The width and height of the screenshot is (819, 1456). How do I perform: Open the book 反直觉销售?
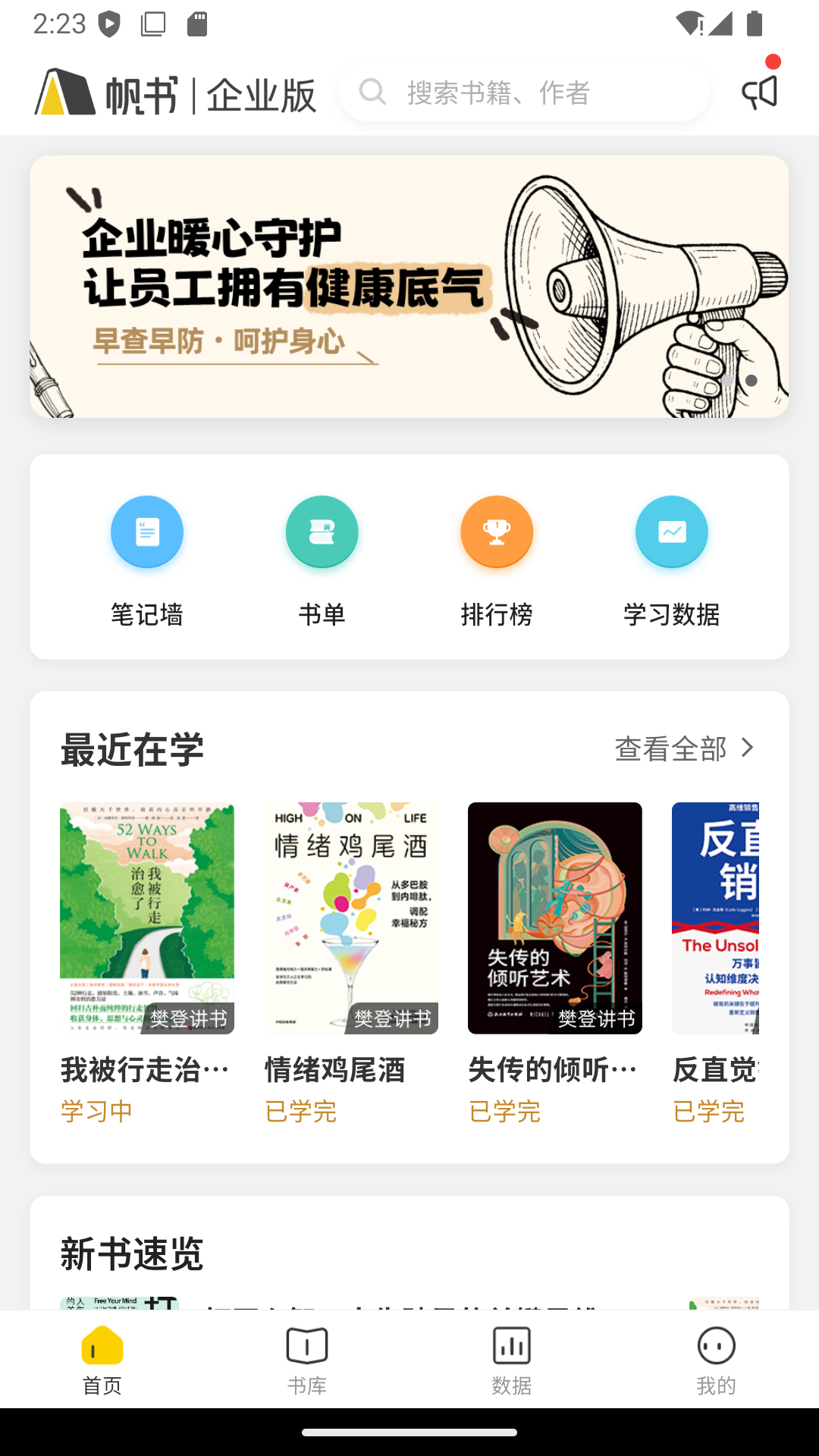(x=715, y=918)
